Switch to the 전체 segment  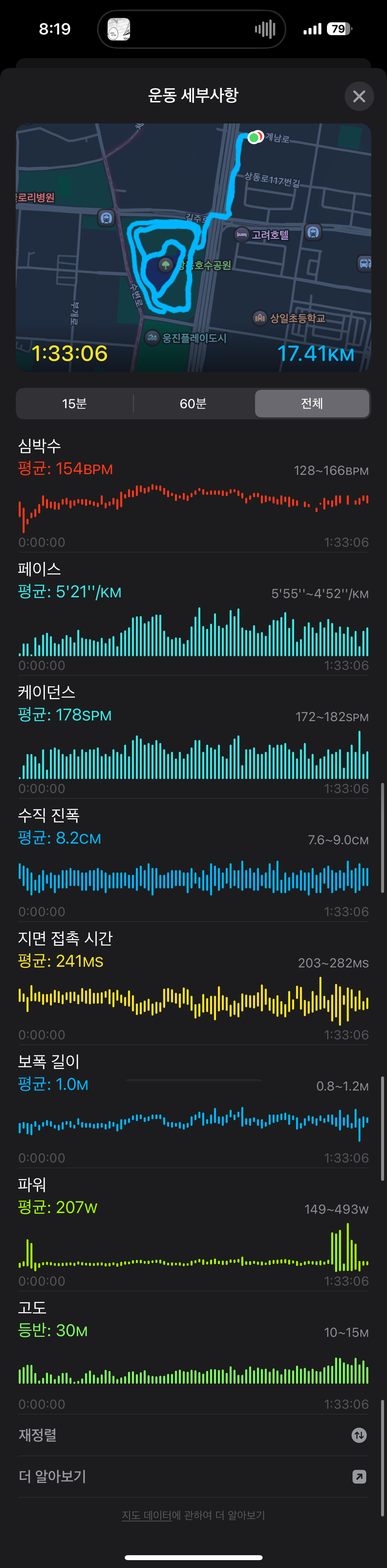pos(312,404)
